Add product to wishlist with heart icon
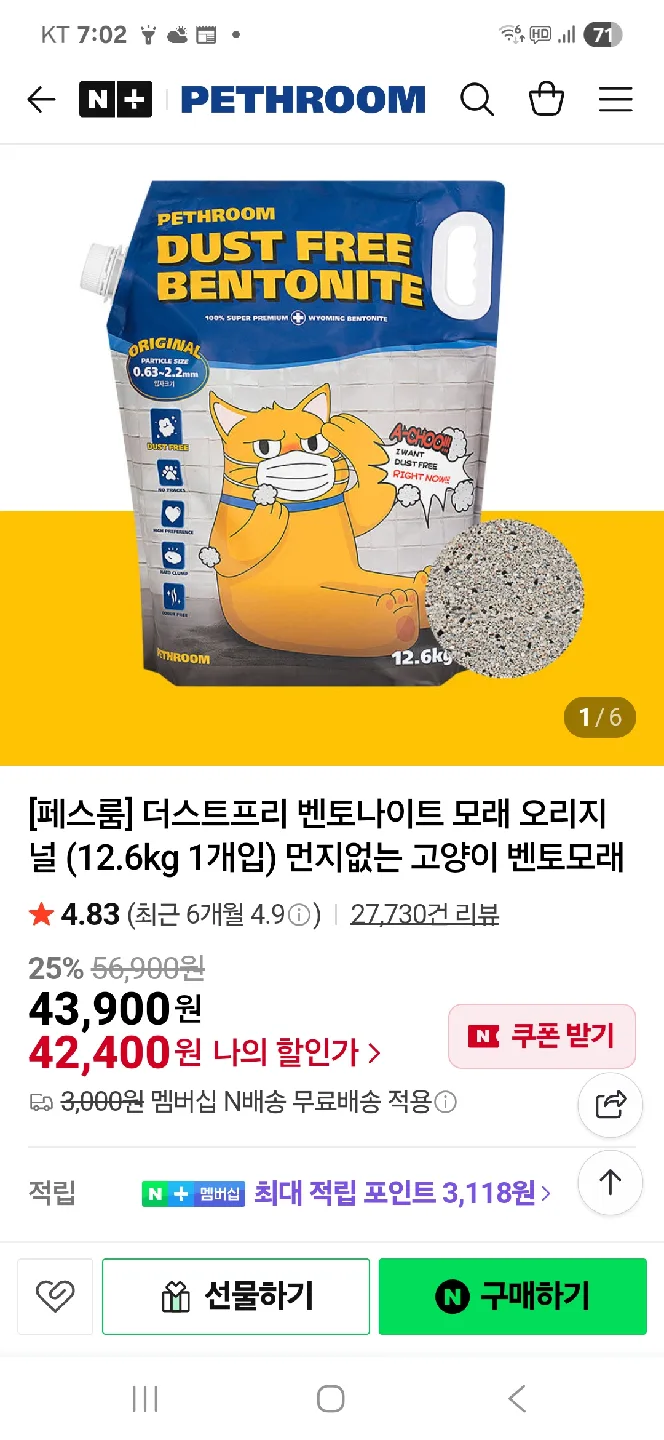Viewport: 664px width, 1440px height. (x=55, y=1296)
